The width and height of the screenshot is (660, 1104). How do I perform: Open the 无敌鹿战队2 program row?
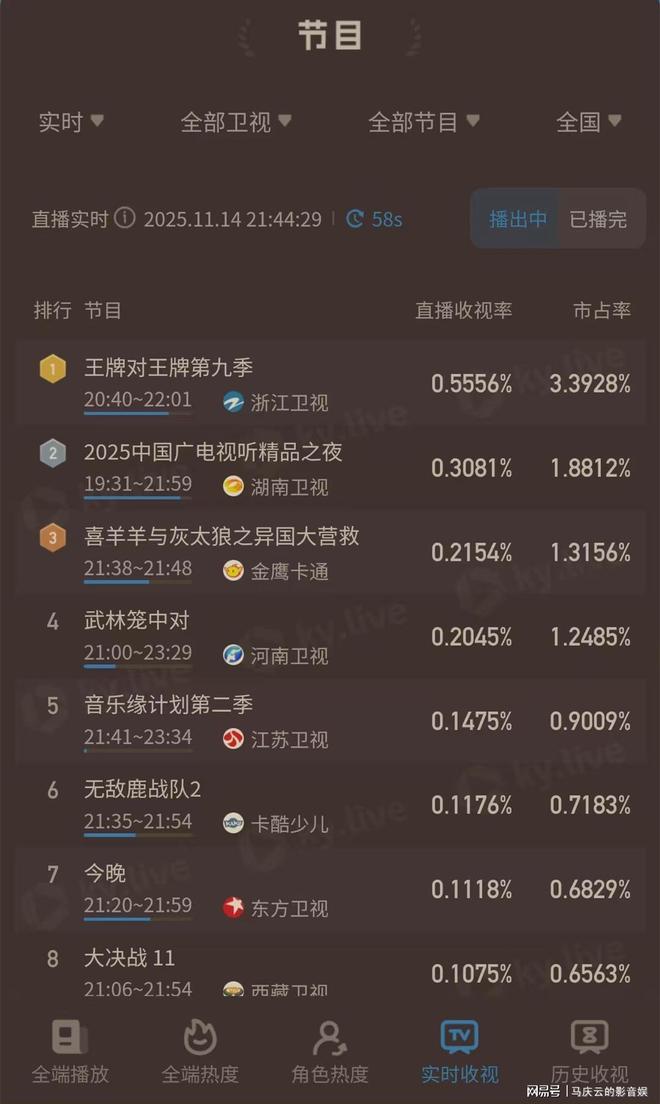tap(330, 805)
